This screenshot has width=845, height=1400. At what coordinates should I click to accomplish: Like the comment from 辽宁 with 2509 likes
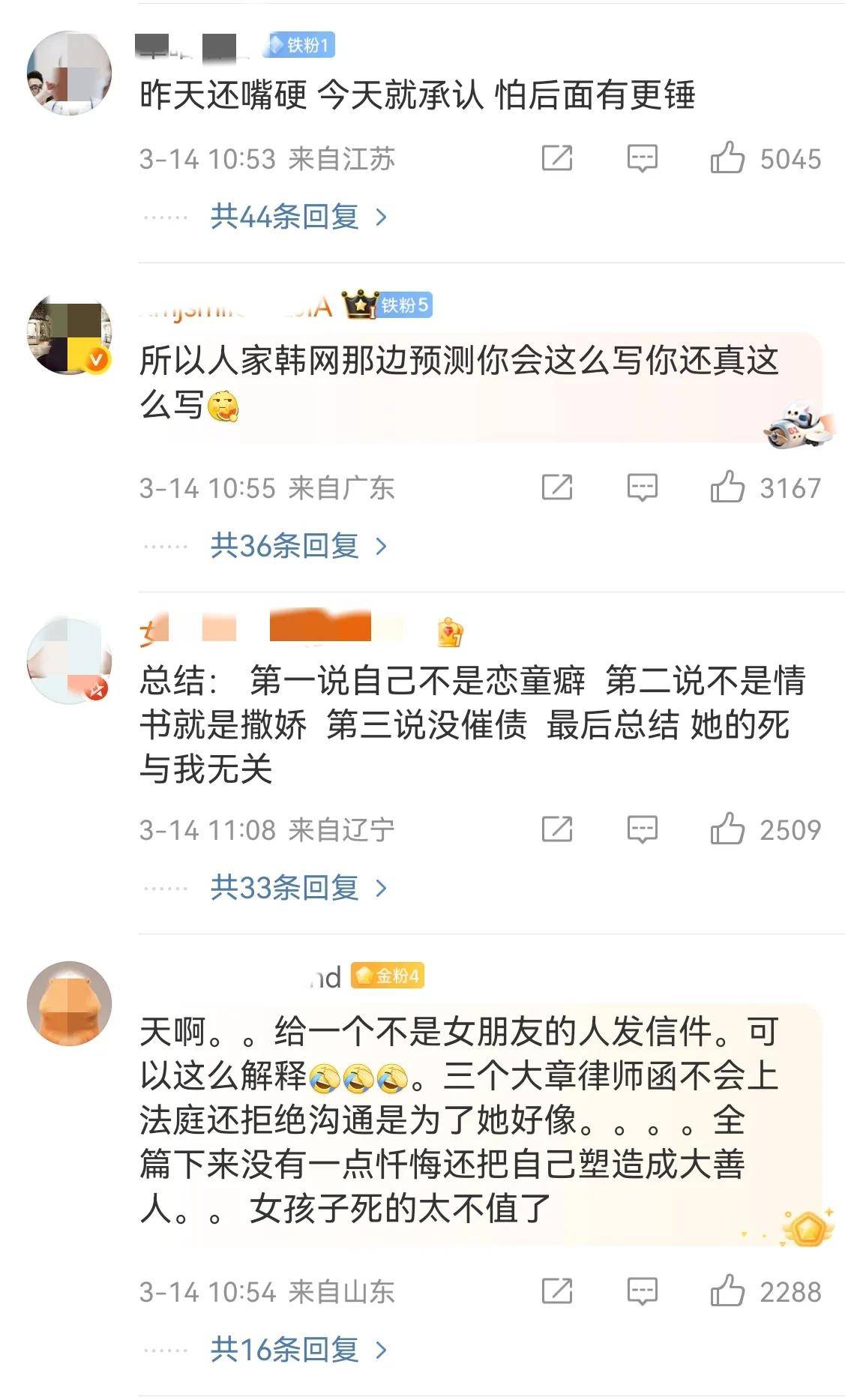727,829
